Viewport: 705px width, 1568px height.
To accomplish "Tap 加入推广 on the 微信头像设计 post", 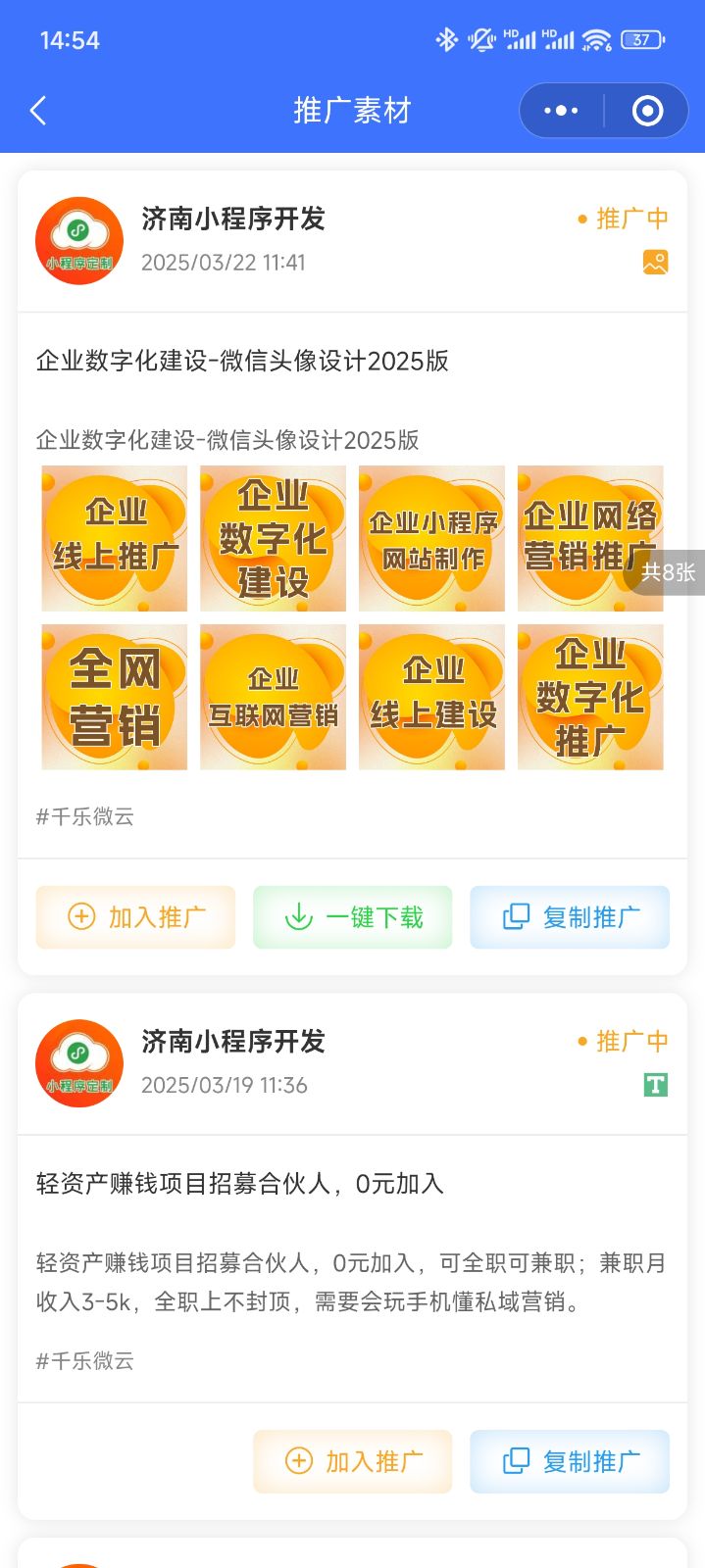I will tap(135, 917).
